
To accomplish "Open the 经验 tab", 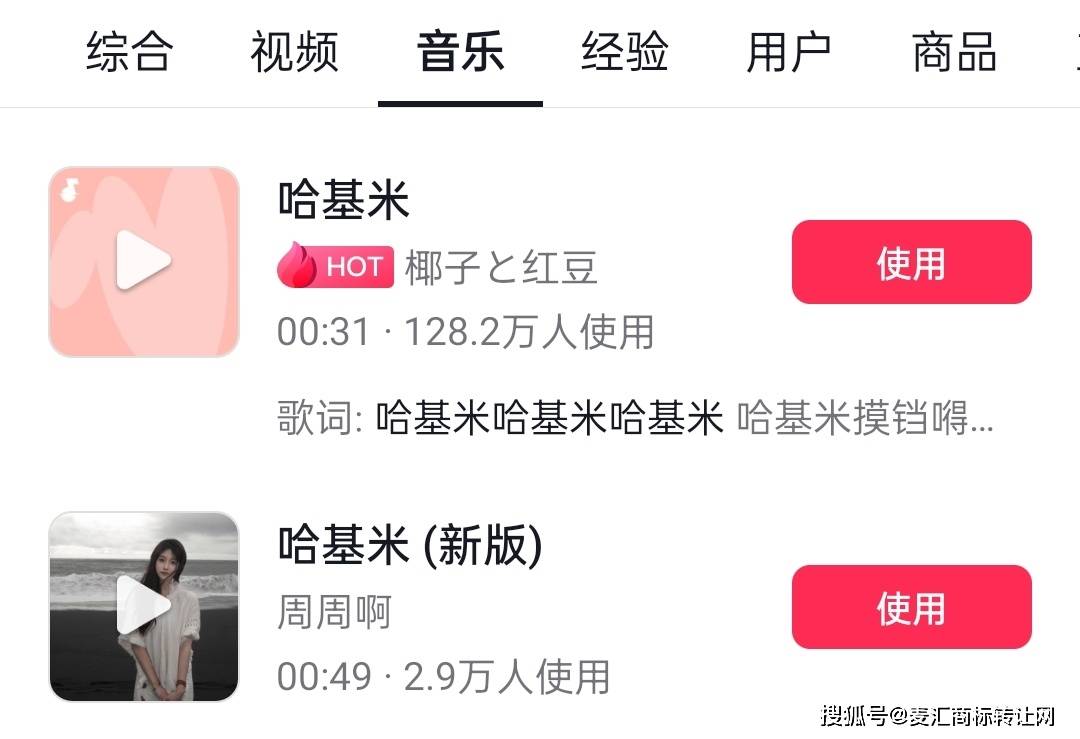I will (x=625, y=53).
